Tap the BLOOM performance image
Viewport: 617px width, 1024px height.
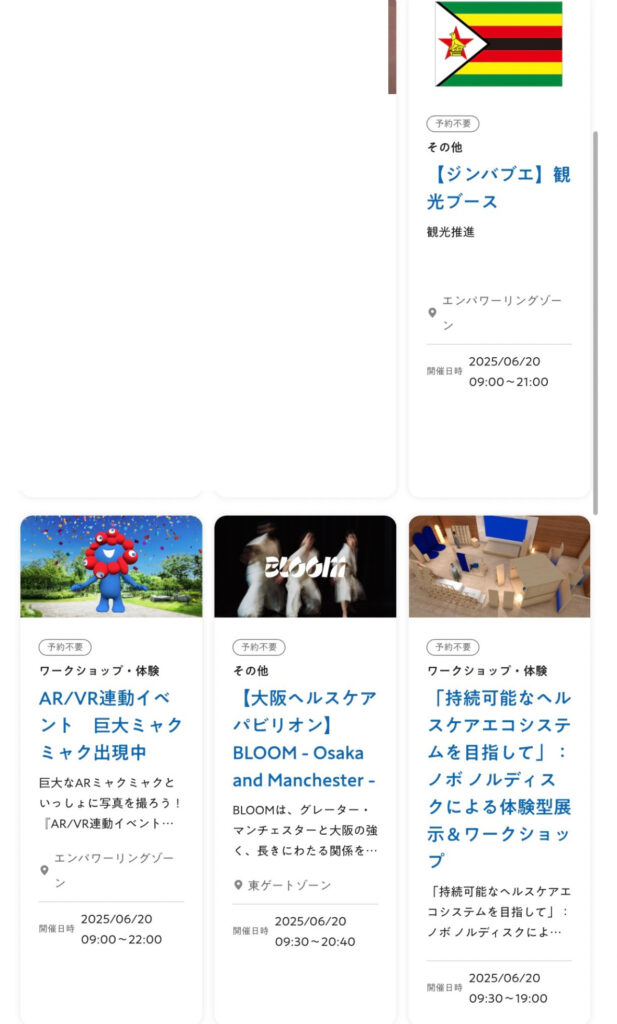(x=305, y=566)
